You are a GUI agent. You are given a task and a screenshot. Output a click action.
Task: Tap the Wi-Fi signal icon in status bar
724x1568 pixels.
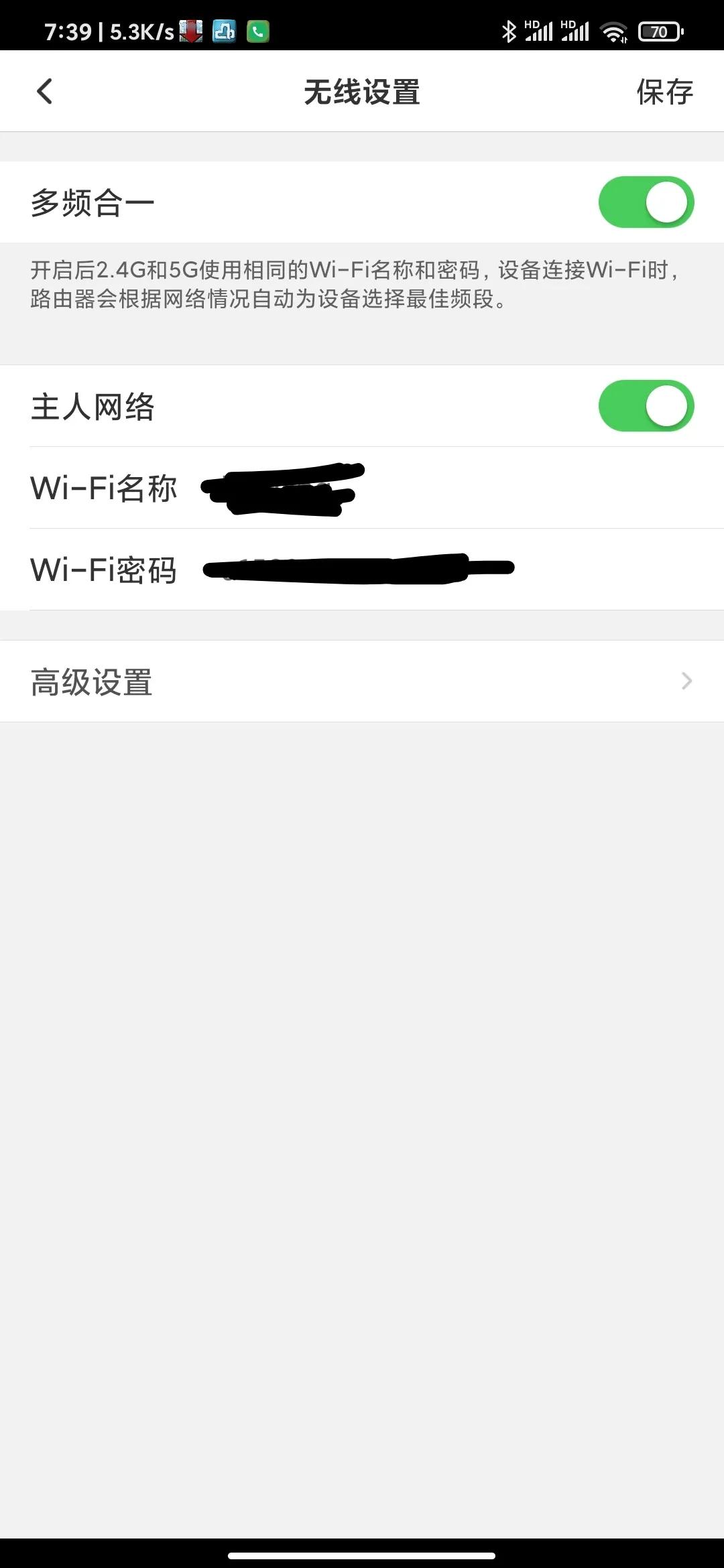(615, 30)
